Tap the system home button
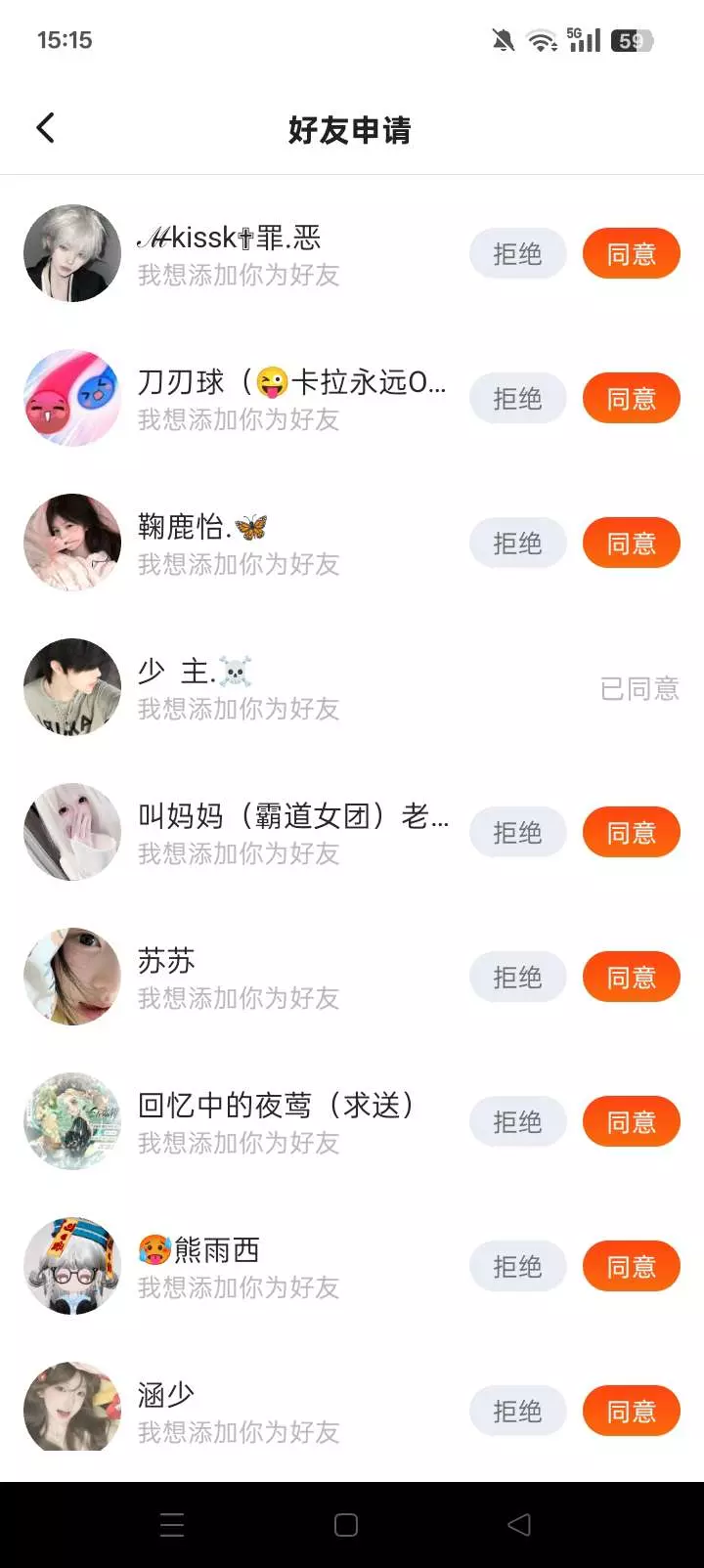704x1568 pixels. point(346,1525)
